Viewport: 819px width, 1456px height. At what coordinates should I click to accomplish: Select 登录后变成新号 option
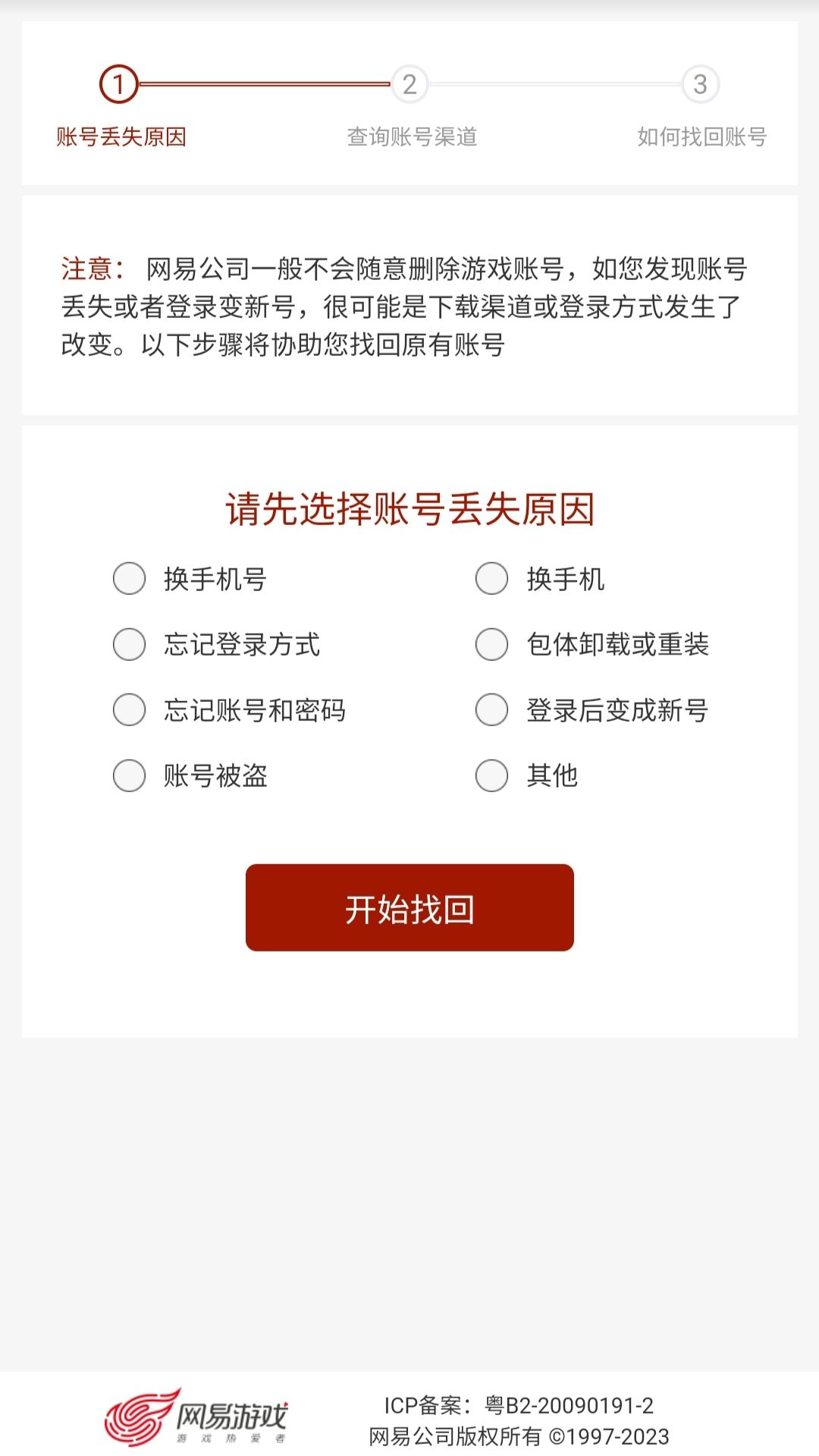491,709
